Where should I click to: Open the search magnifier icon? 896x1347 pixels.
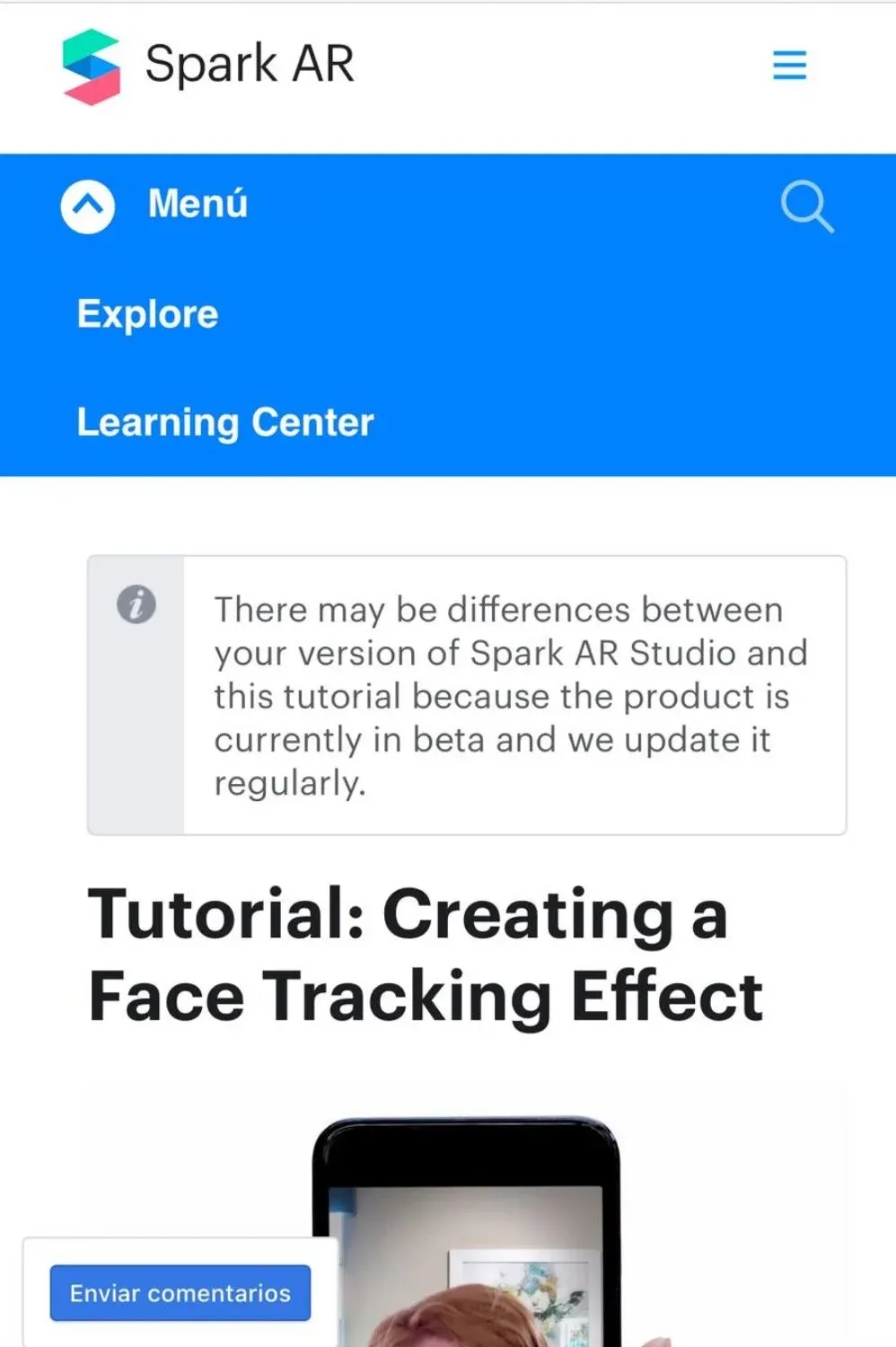[806, 207]
